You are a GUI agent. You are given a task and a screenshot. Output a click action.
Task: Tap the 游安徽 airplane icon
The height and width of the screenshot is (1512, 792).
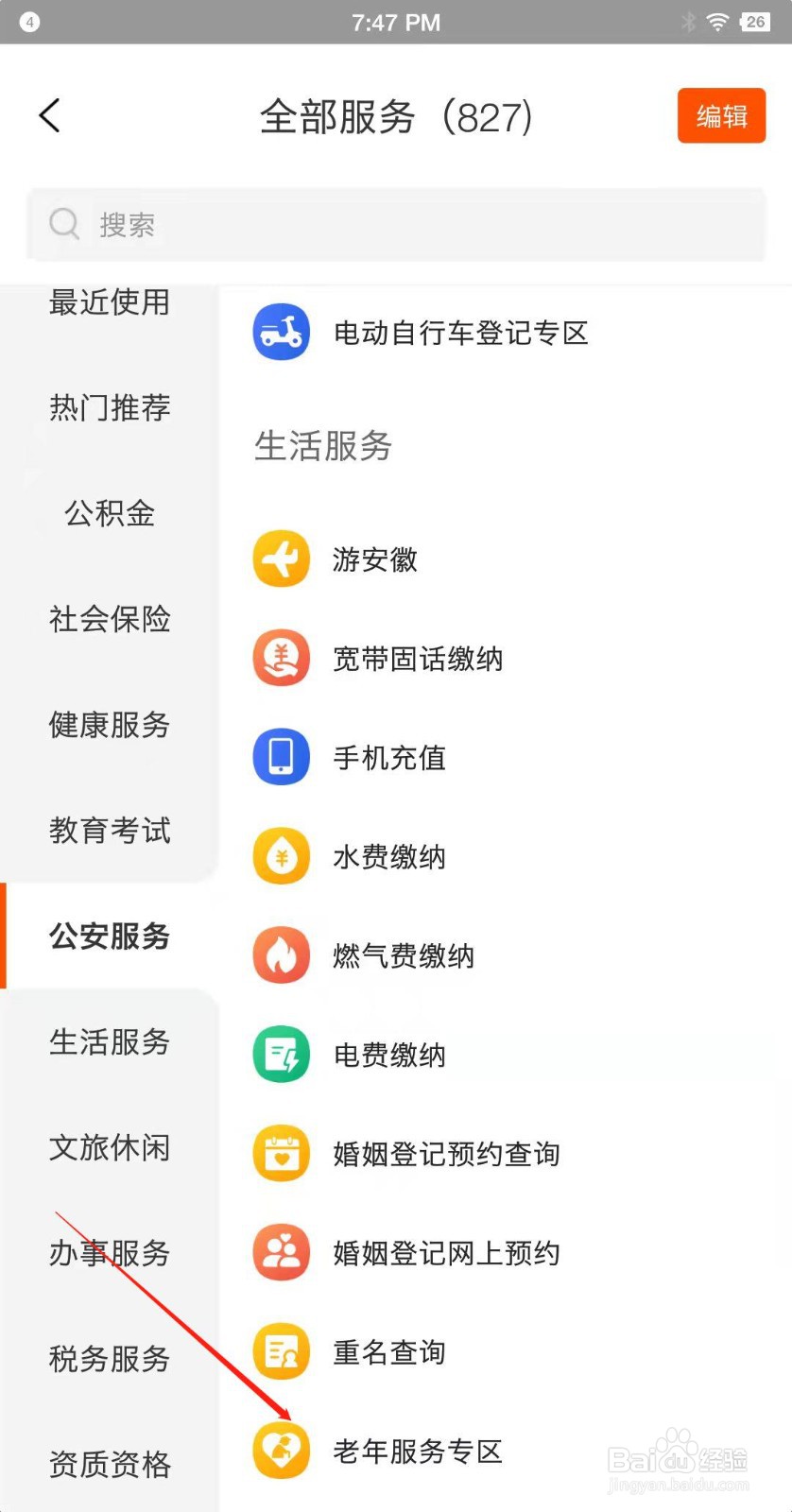pyautogui.click(x=281, y=558)
